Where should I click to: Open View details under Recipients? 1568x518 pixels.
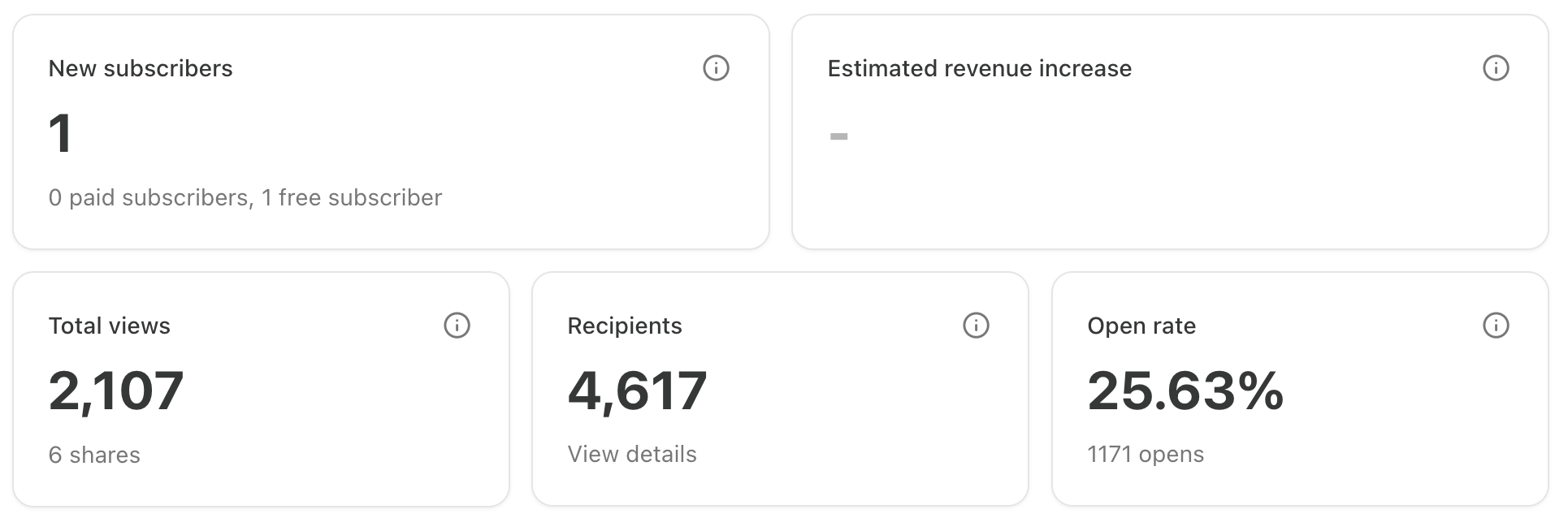(632, 454)
